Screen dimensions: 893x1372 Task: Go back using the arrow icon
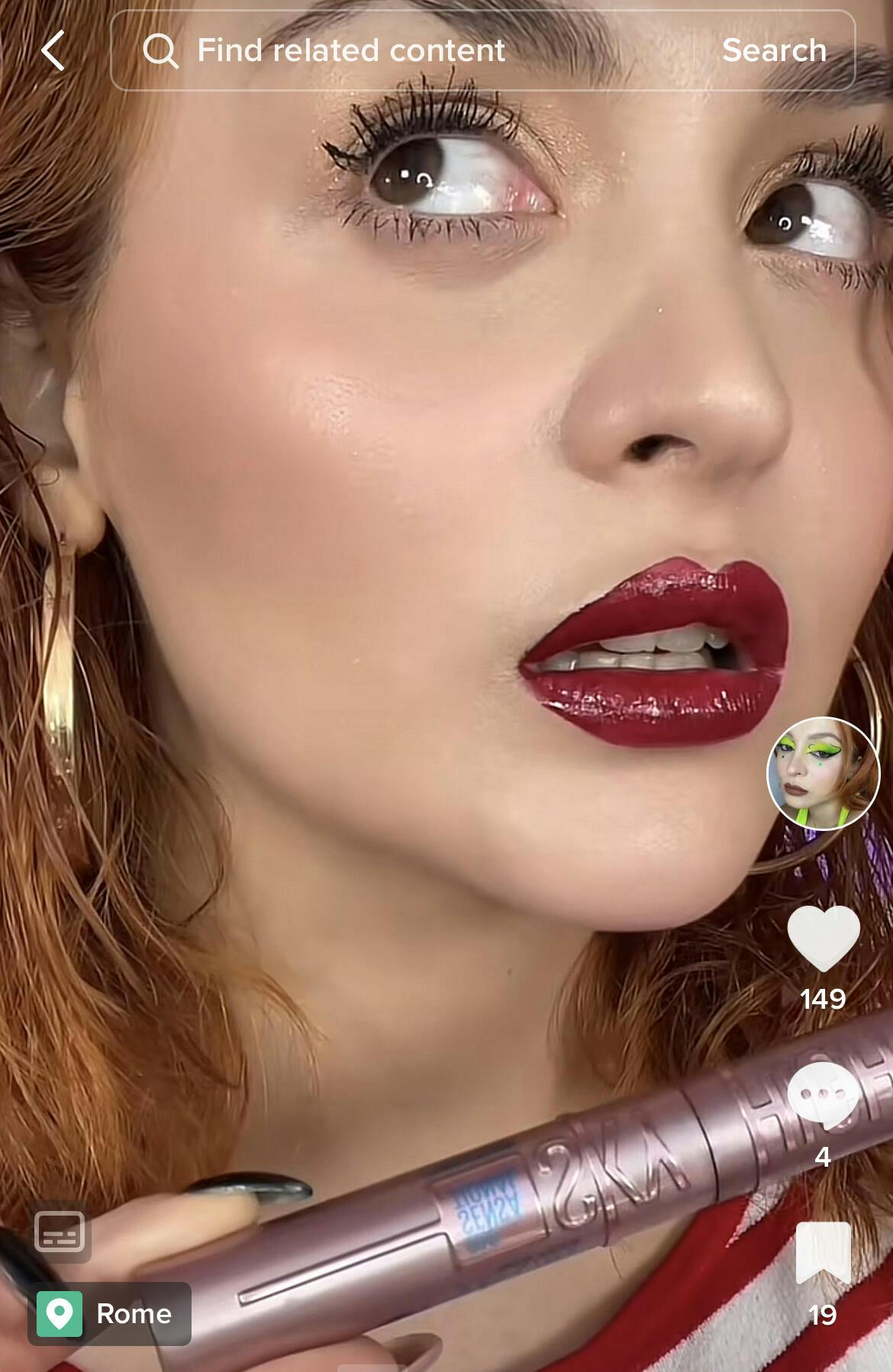point(53,51)
